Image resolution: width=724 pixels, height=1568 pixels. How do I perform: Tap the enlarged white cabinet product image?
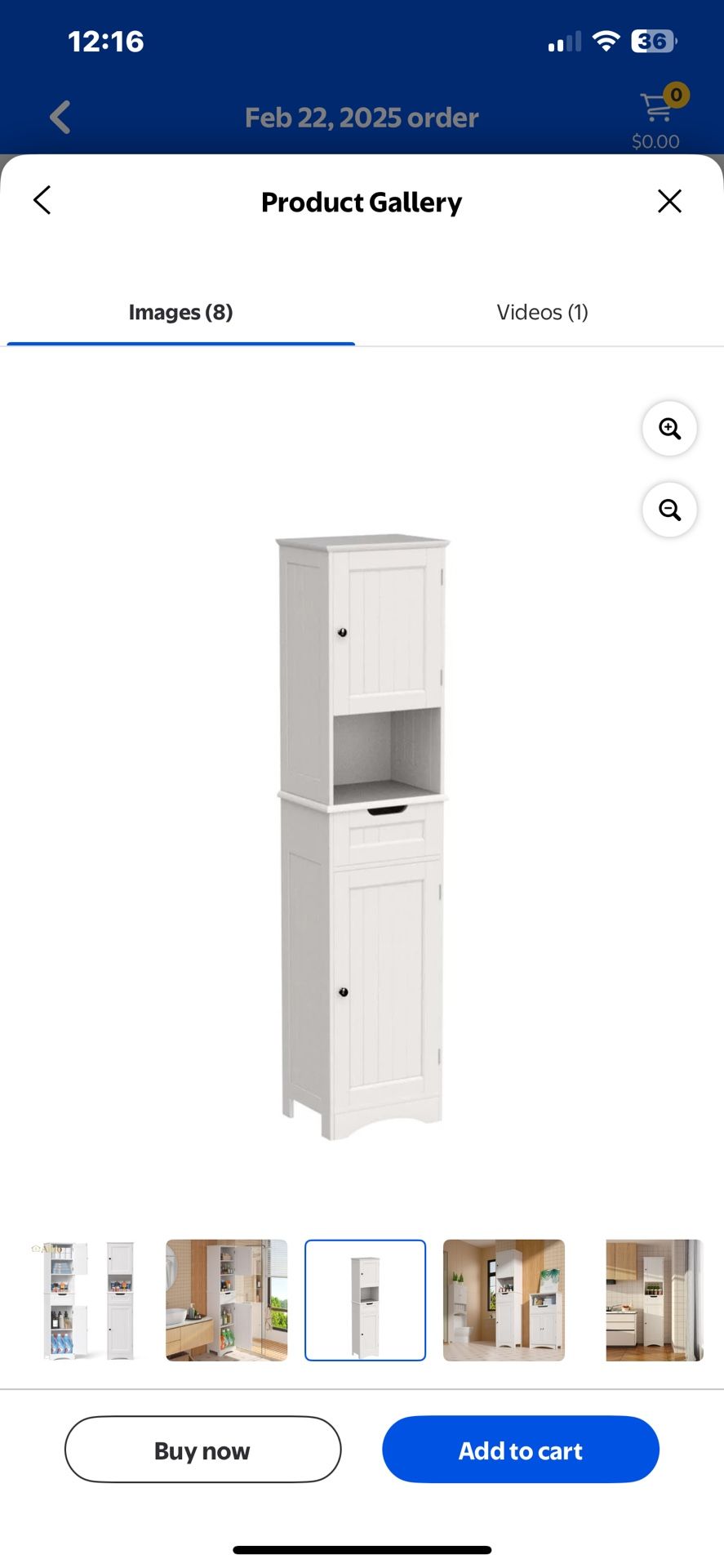click(362, 833)
